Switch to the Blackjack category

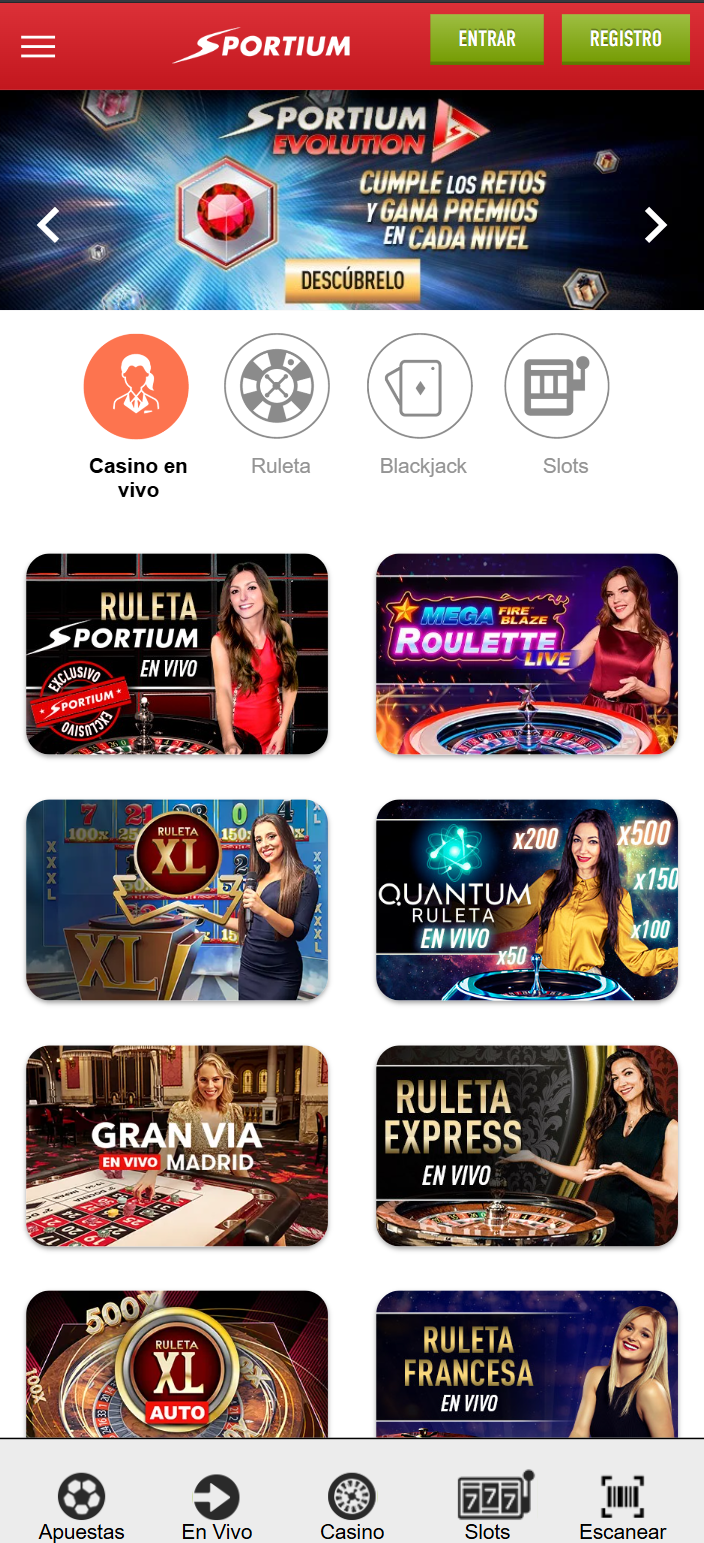420,387
